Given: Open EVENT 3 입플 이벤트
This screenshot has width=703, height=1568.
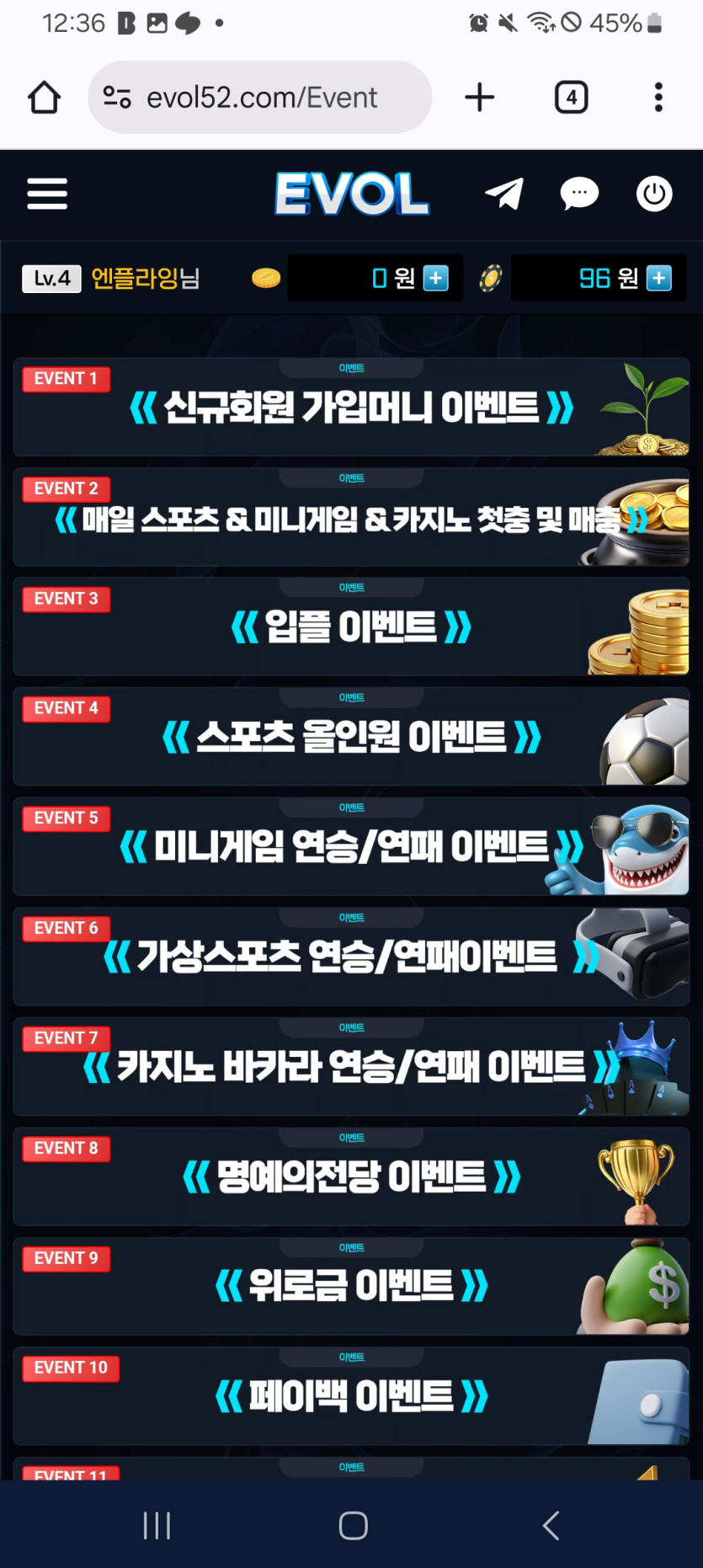Looking at the screenshot, I should [351, 627].
